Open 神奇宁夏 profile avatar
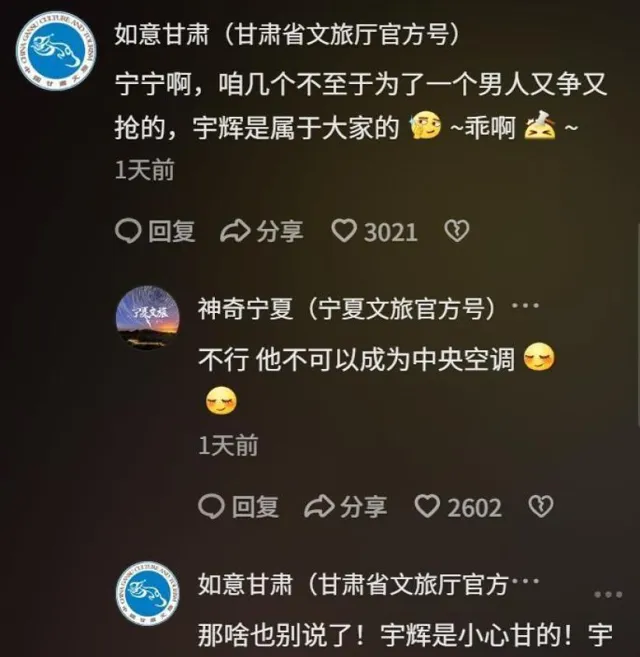The image size is (640, 657). click(x=147, y=317)
